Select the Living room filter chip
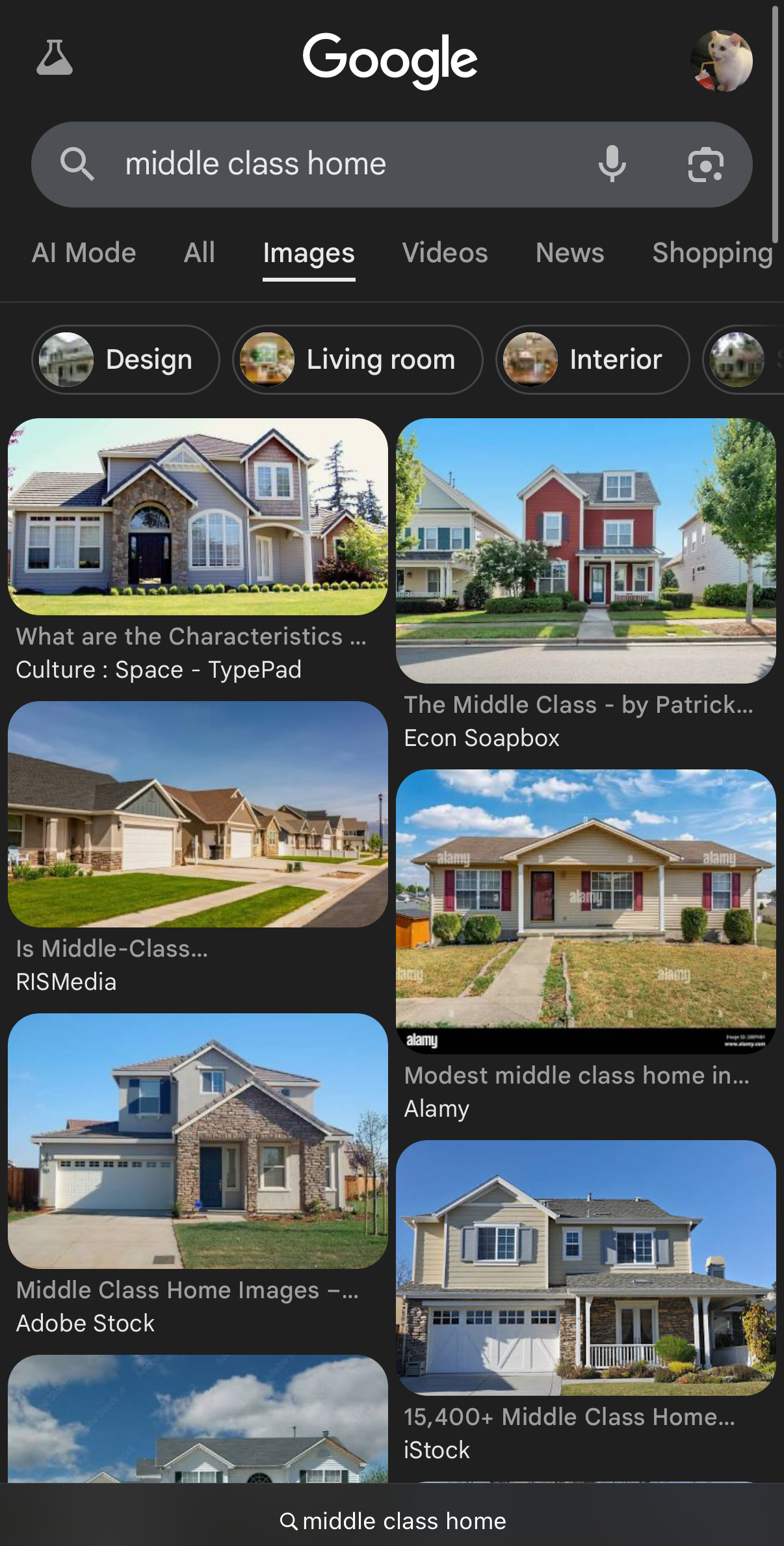Screen dimensions: 784x1546 coord(358,360)
